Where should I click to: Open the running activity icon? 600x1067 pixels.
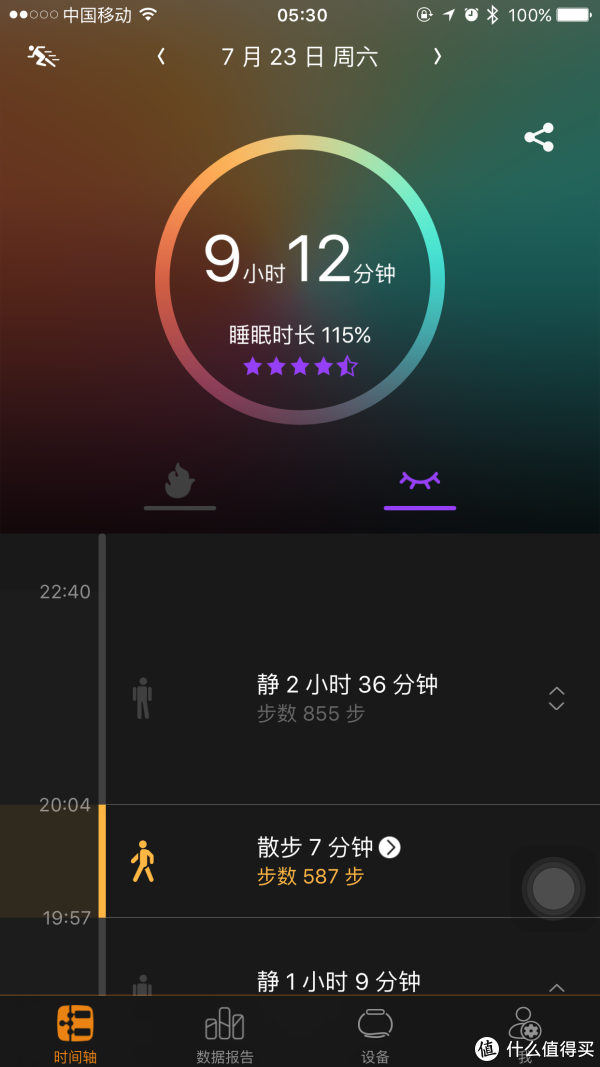tap(44, 56)
